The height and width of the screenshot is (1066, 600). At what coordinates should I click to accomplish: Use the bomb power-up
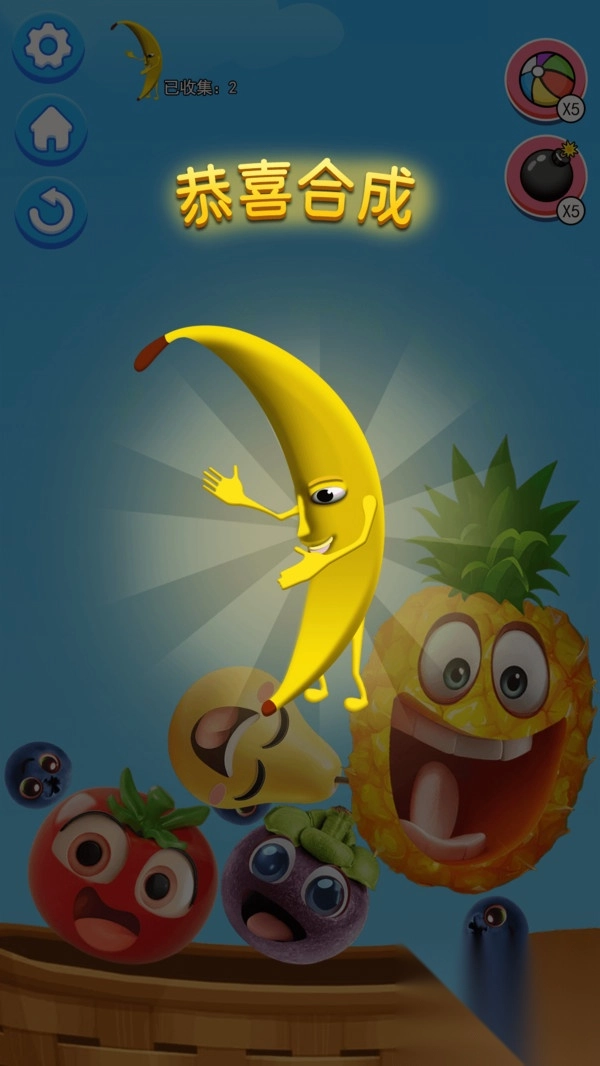546,176
